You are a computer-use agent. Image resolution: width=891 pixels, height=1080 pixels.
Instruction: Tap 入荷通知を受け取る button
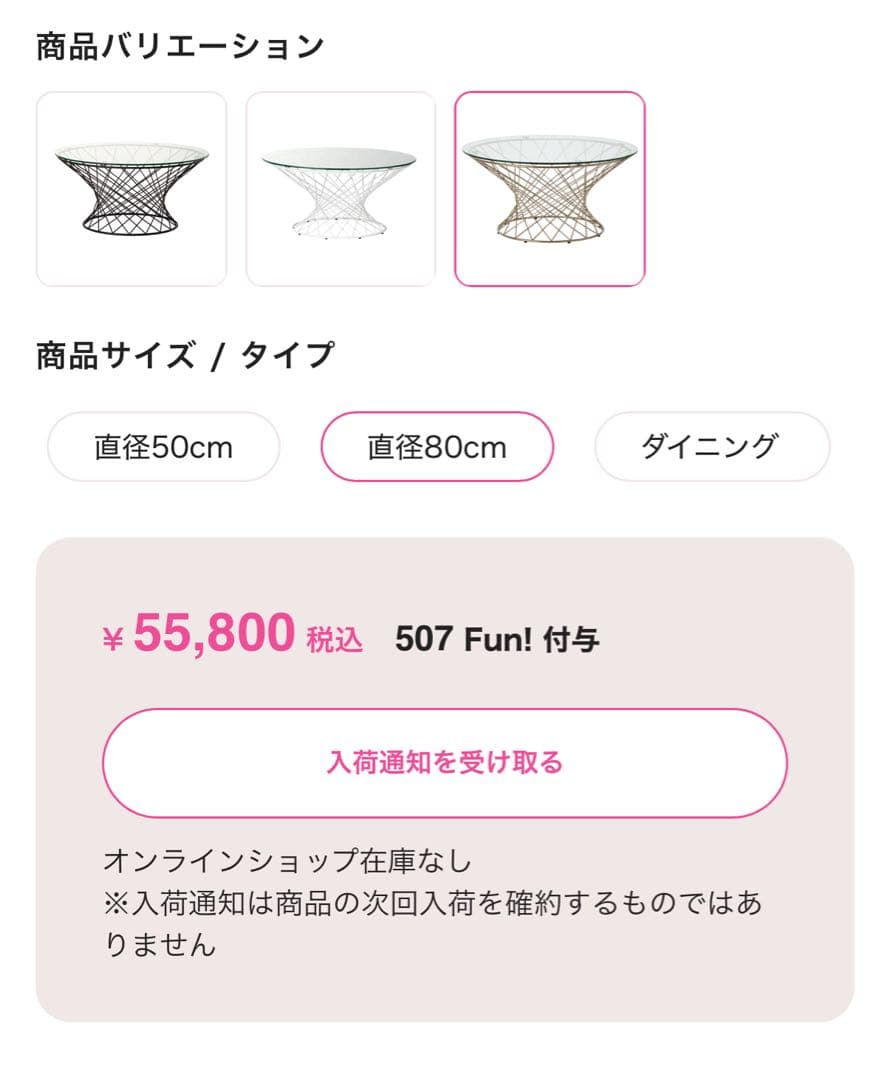click(x=445, y=763)
